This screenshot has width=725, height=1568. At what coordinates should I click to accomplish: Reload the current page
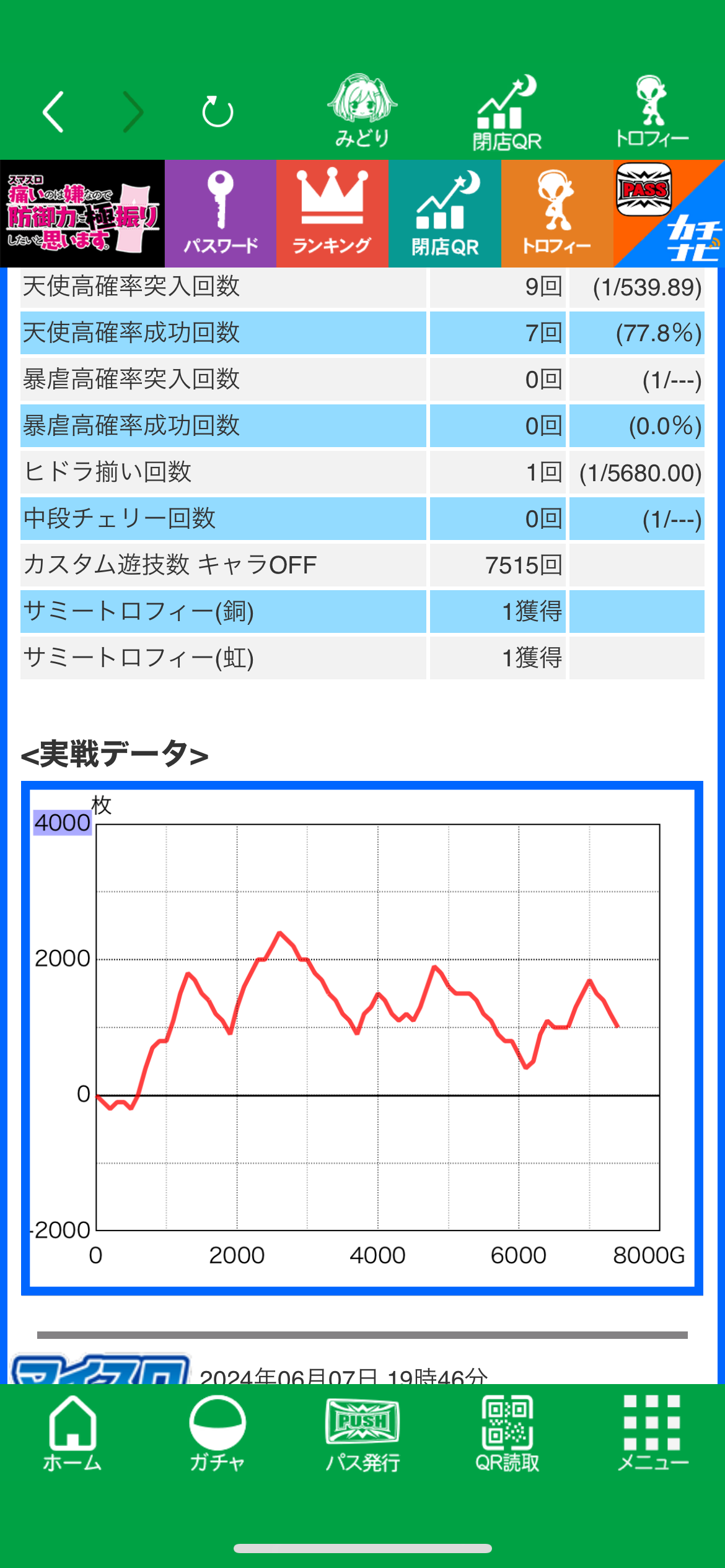(x=217, y=112)
